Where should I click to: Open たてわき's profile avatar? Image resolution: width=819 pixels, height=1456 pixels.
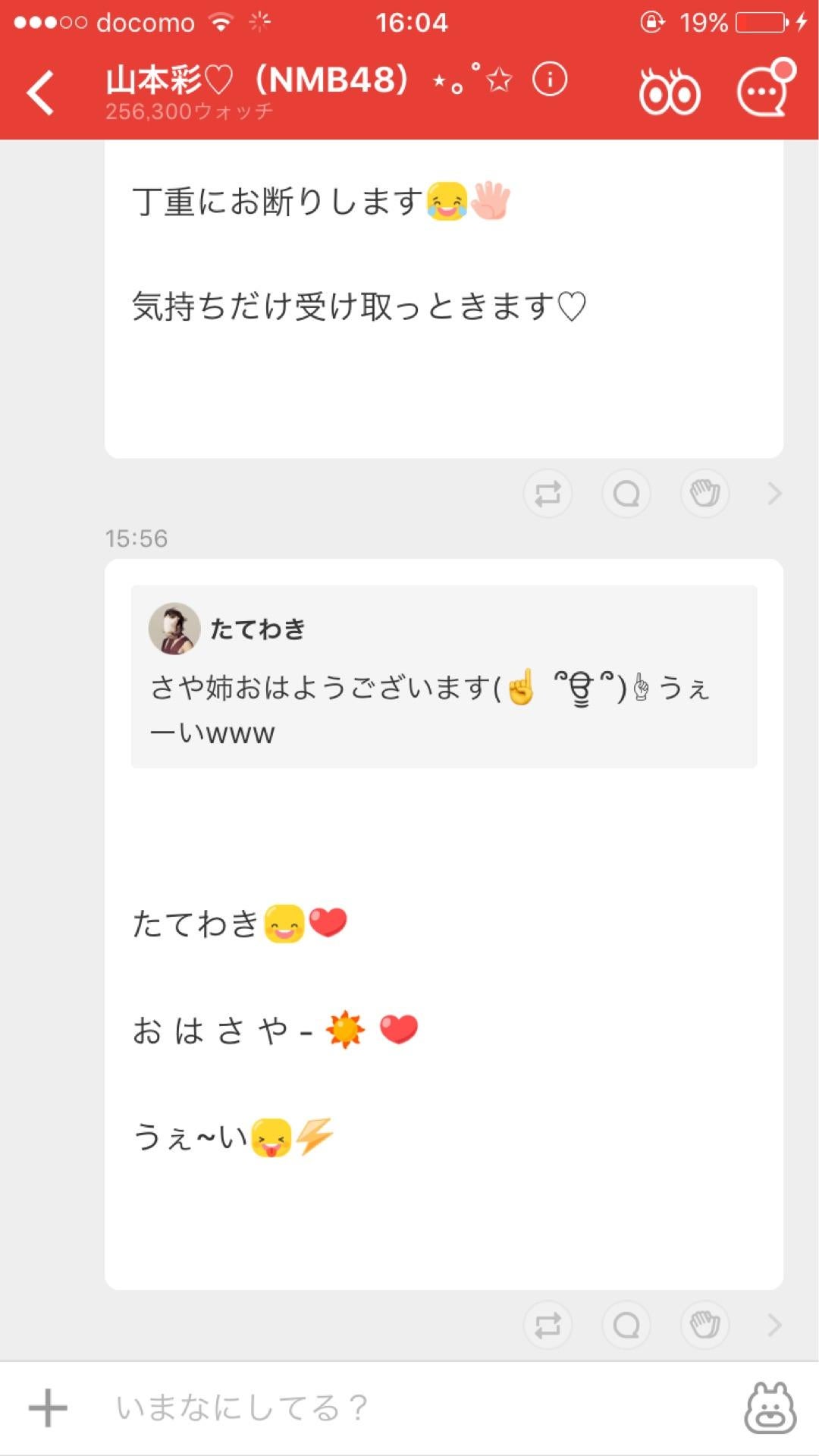point(173,628)
